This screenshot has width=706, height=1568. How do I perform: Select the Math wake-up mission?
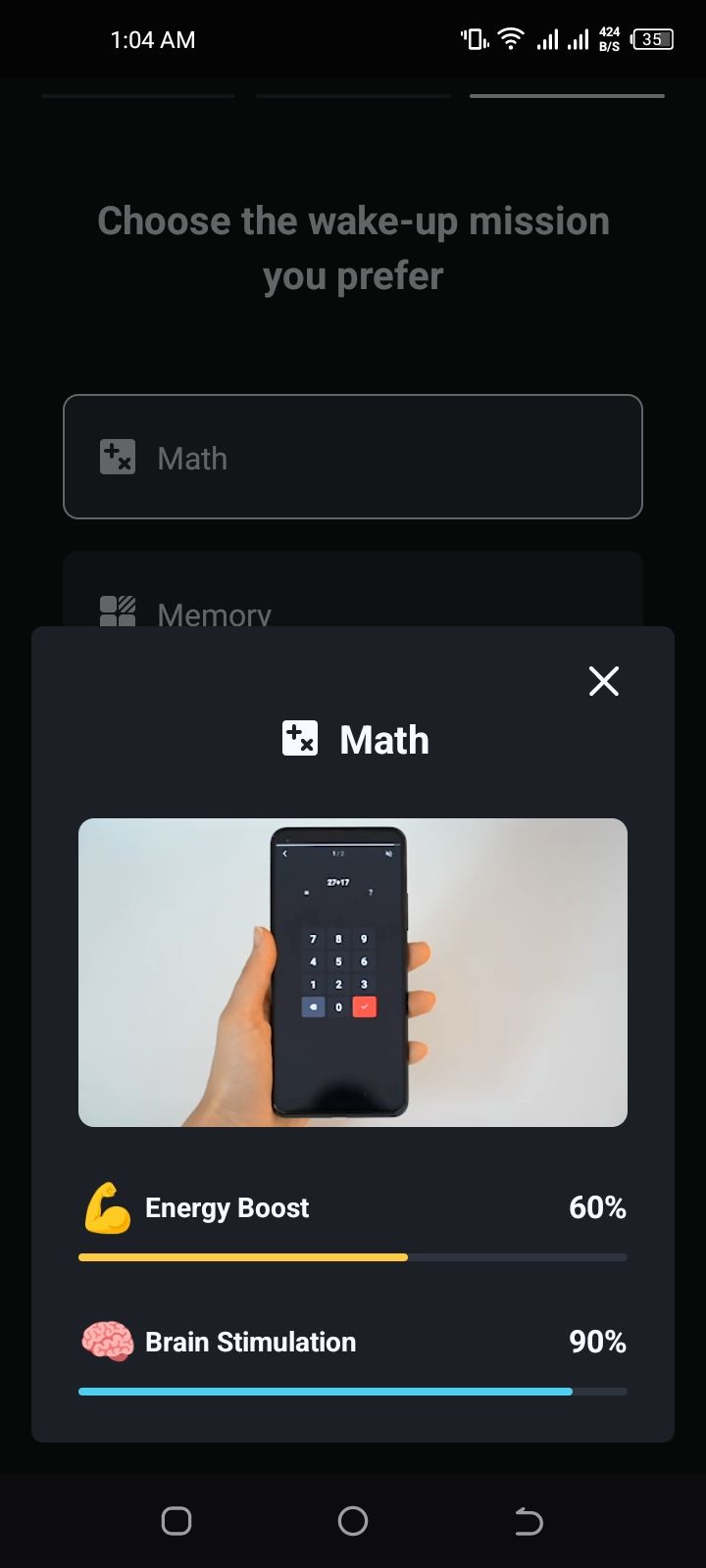coord(353,457)
